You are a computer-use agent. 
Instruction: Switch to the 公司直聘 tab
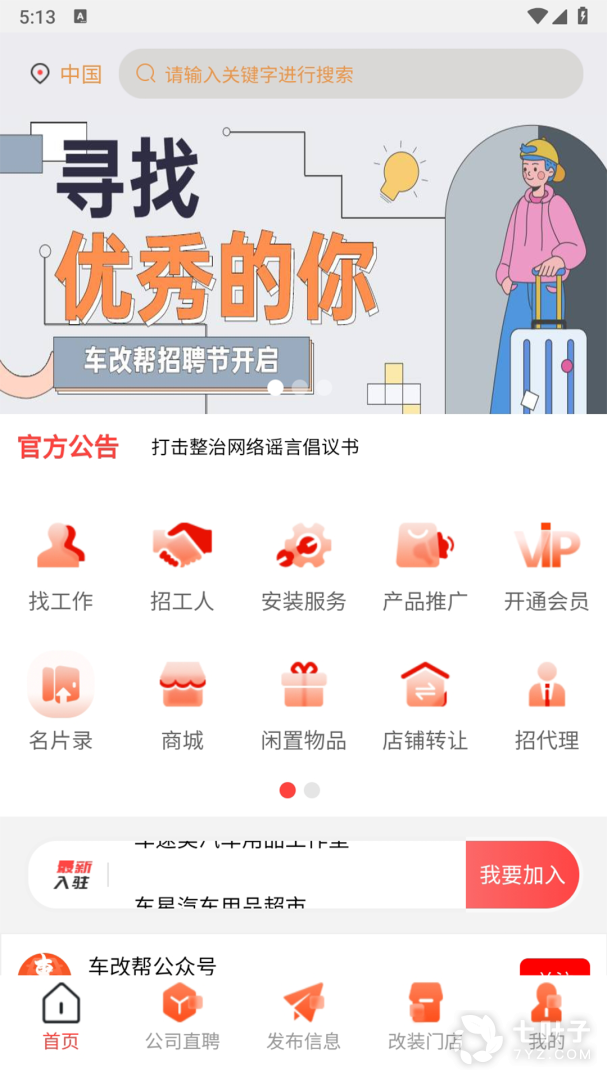tap(182, 1016)
